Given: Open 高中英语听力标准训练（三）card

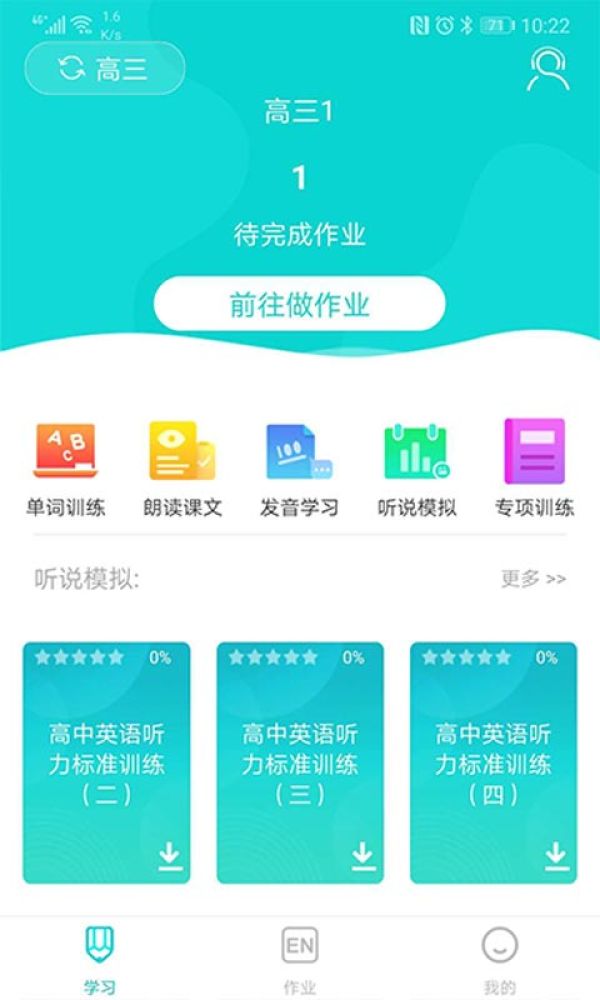Looking at the screenshot, I should (x=300, y=764).
